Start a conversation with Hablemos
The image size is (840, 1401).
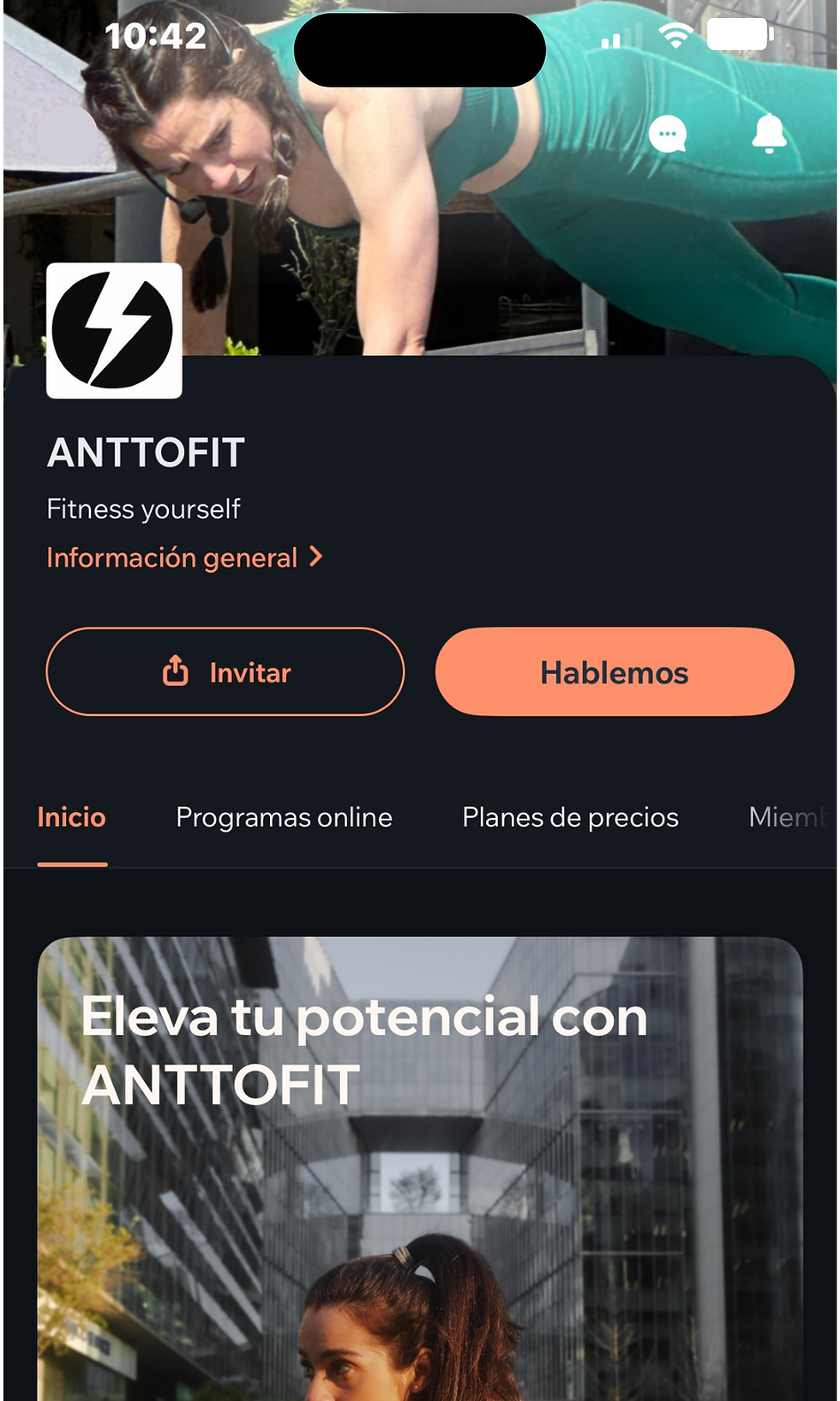(615, 671)
